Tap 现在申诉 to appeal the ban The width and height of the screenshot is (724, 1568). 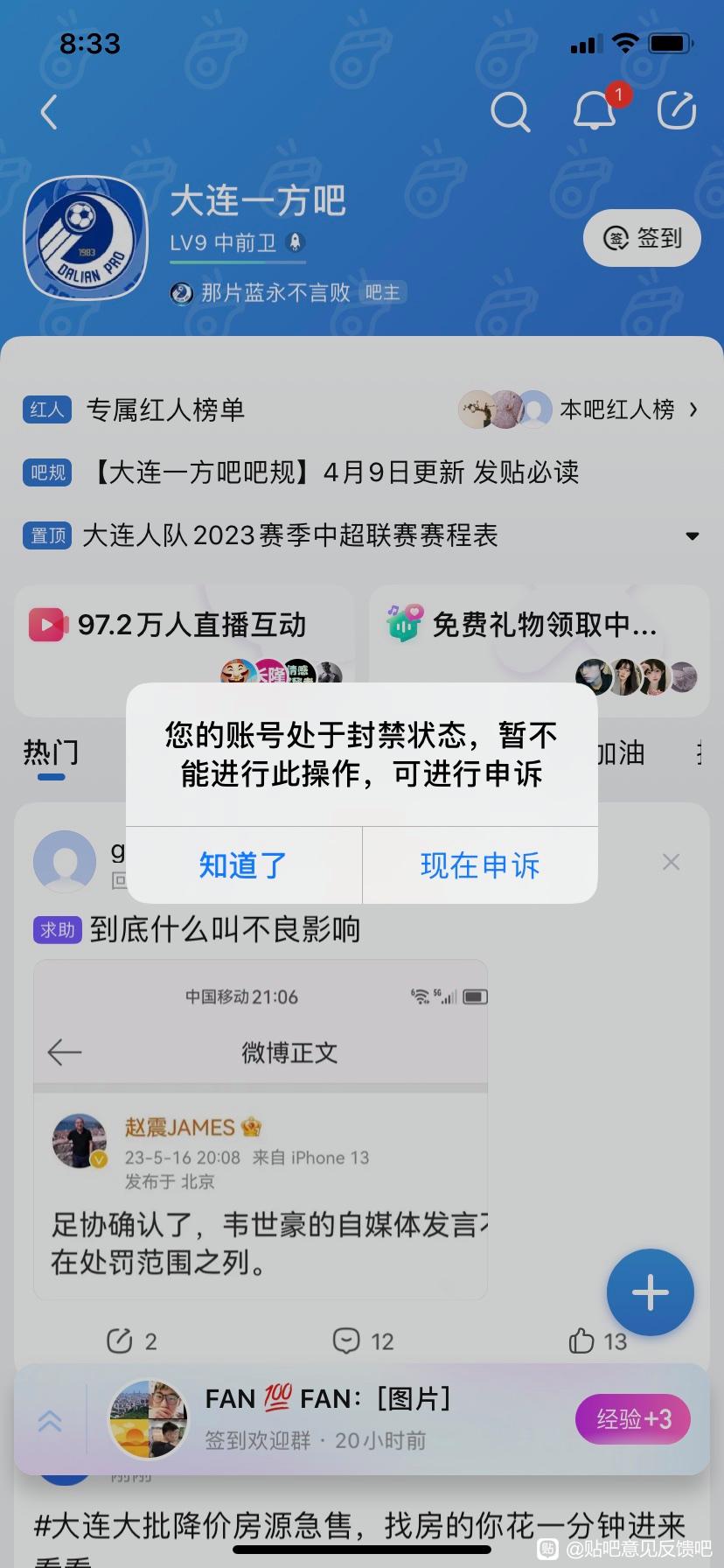point(479,865)
